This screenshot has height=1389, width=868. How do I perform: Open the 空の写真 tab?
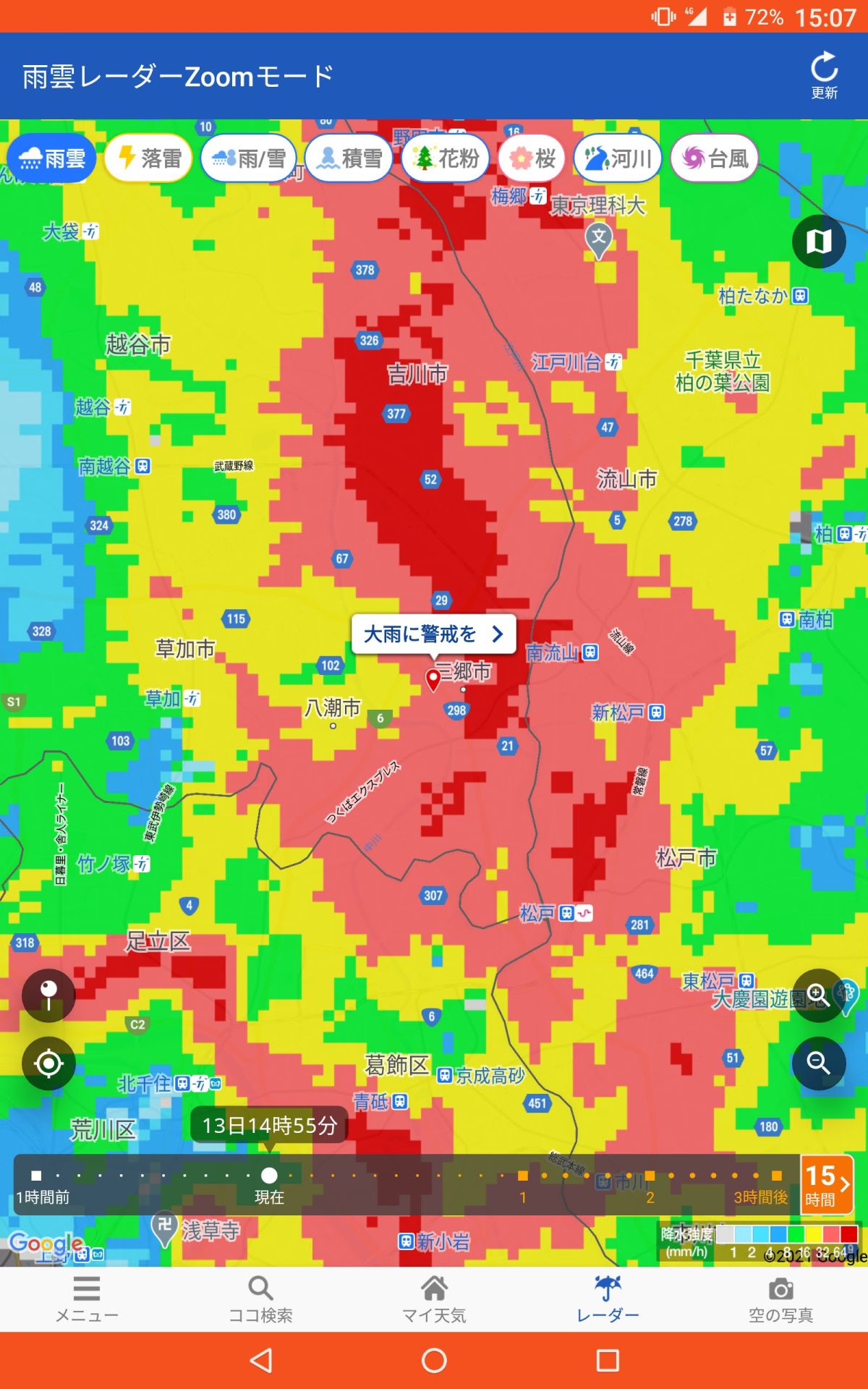(x=781, y=1299)
